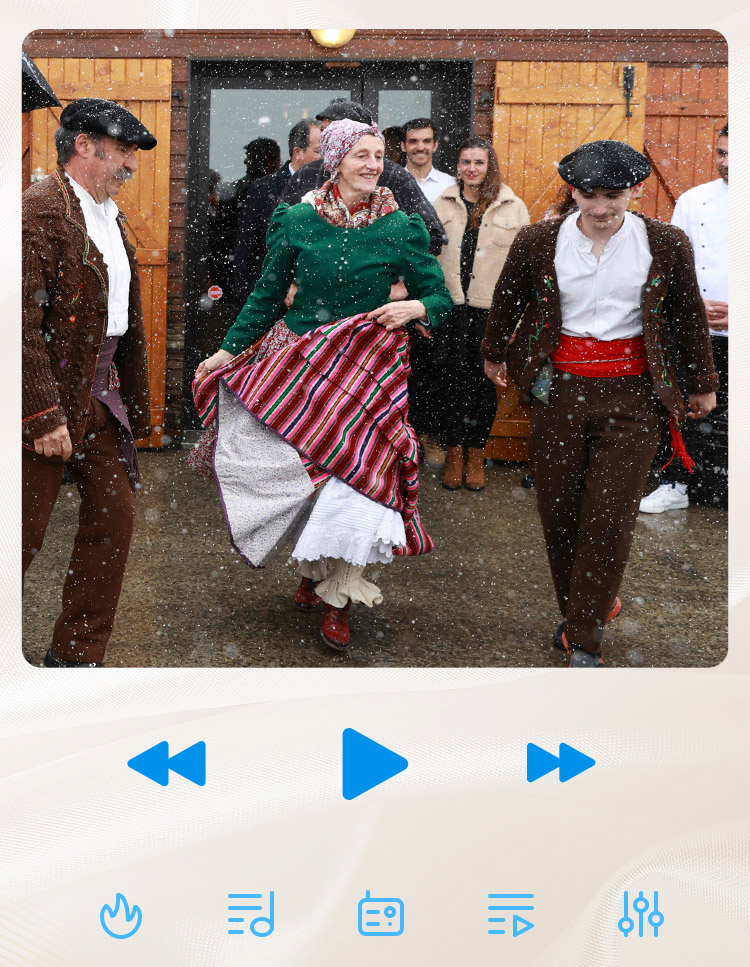
Task: Open the equalizer sliders icon
Action: [x=641, y=914]
